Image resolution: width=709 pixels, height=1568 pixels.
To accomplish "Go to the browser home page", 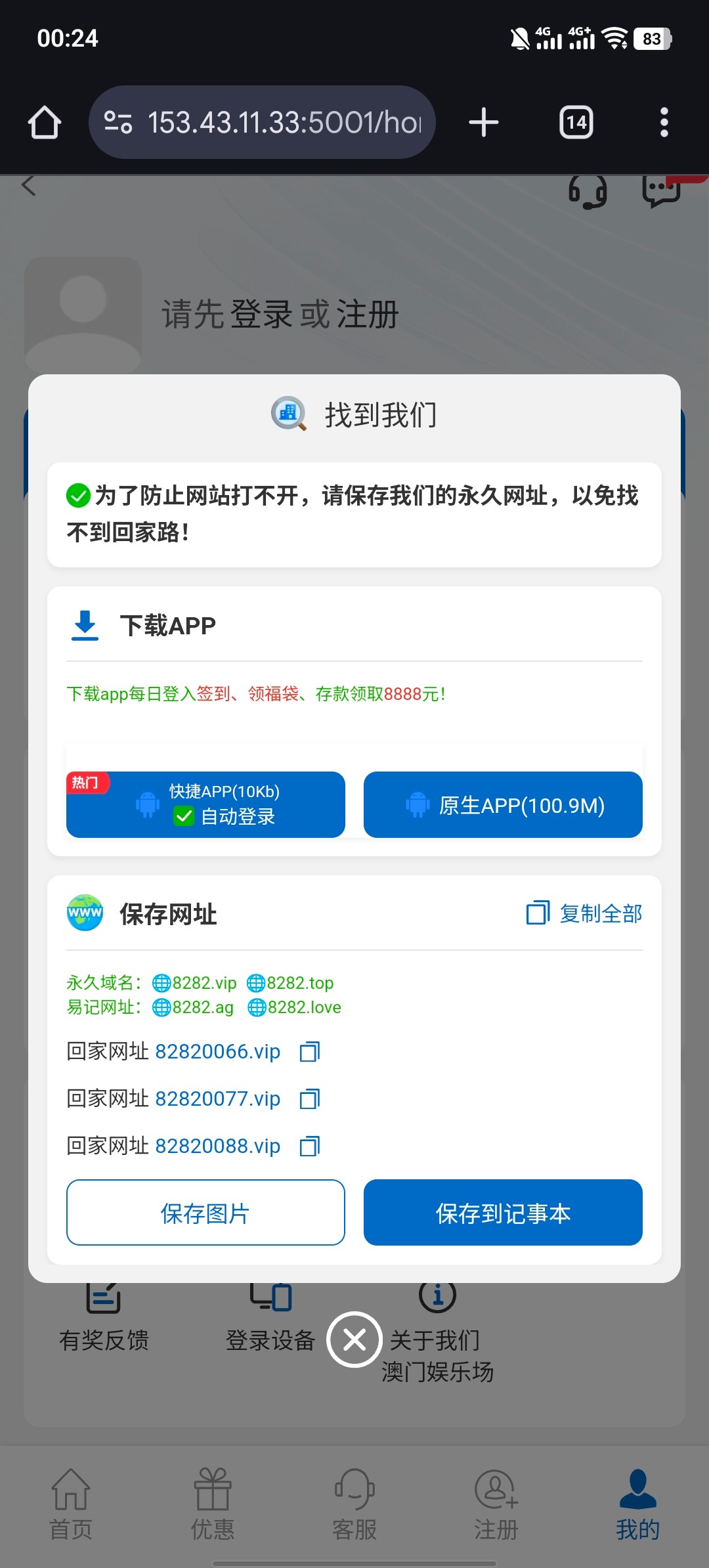I will (x=45, y=122).
